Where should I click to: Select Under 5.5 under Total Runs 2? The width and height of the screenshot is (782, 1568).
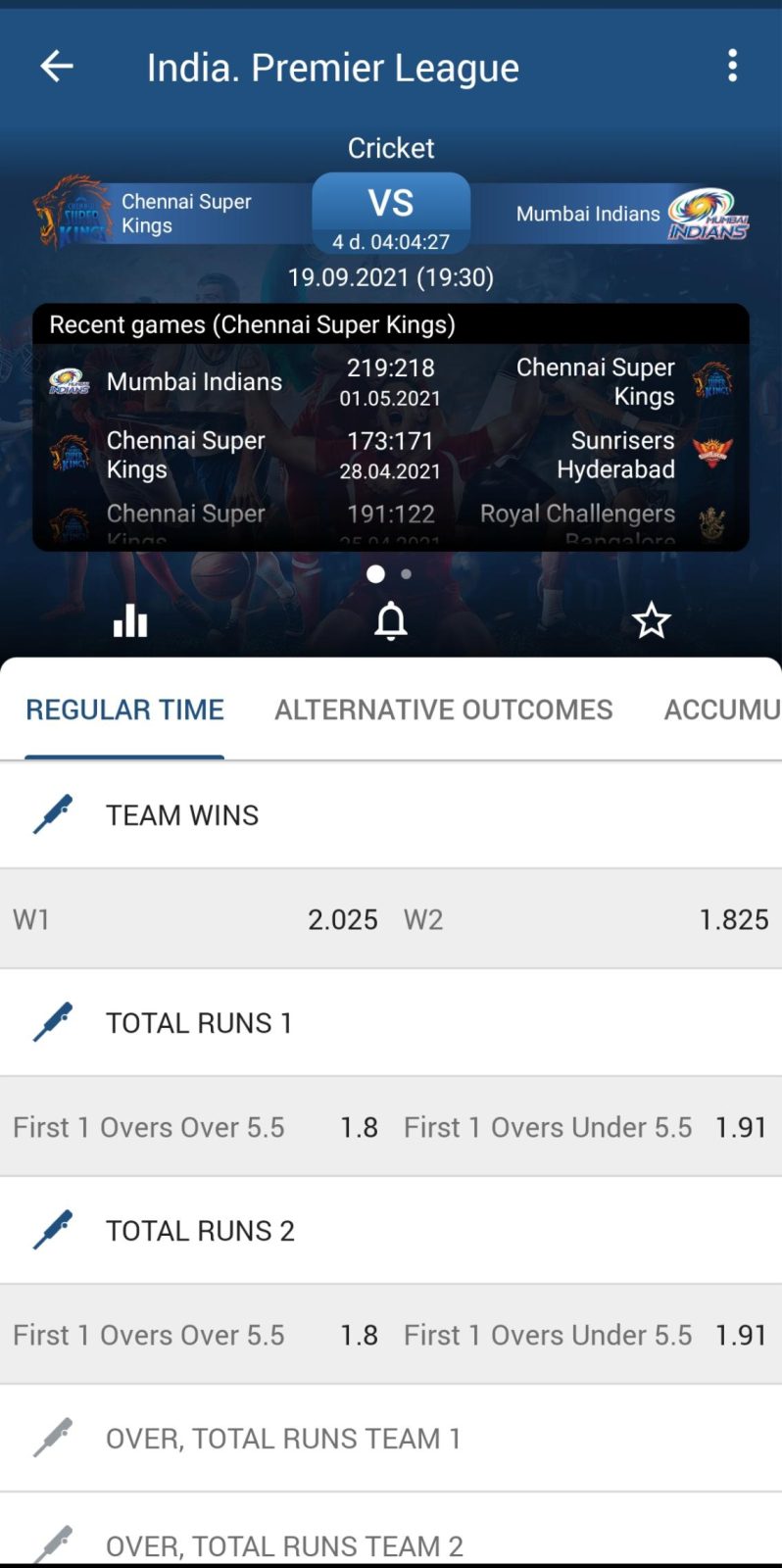[x=586, y=1335]
